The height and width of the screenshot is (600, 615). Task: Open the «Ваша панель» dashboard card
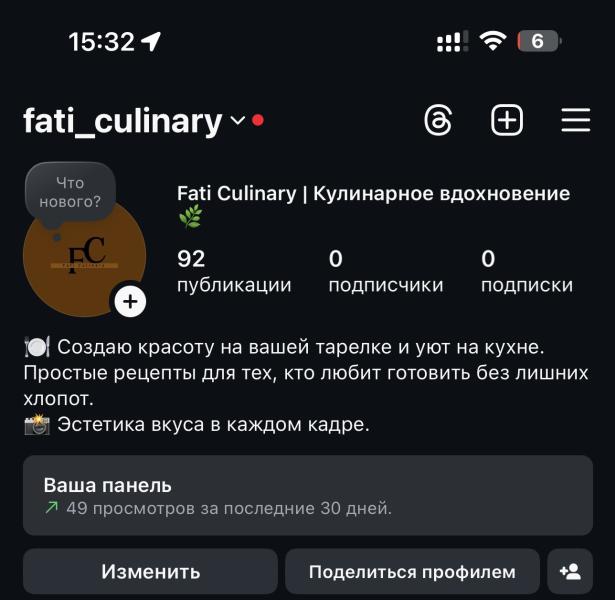(x=307, y=496)
